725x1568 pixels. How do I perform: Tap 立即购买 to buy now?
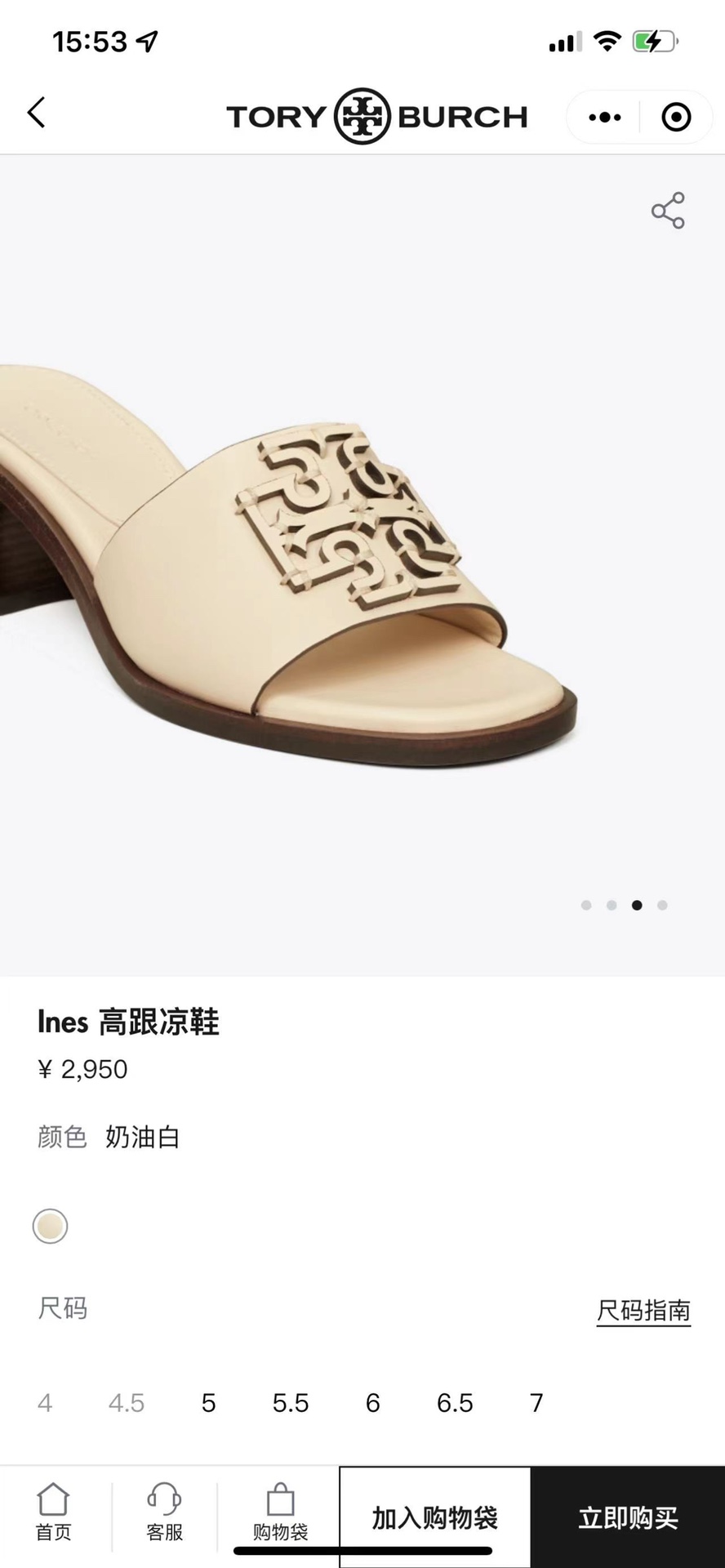628,1517
